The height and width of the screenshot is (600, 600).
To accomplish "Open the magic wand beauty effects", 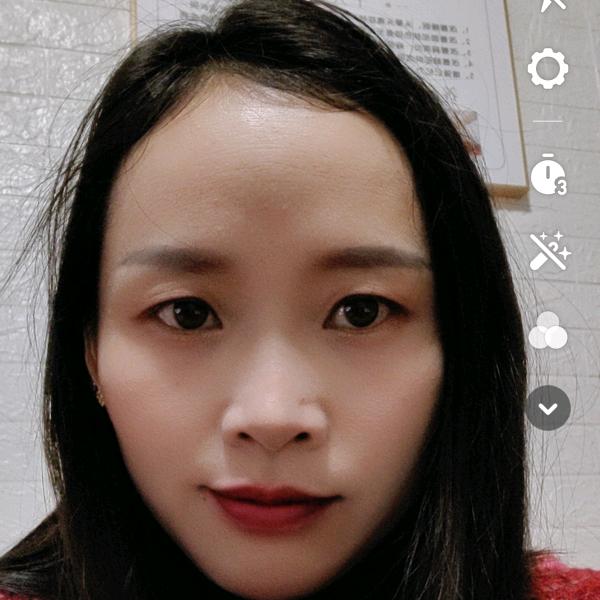I will 549,251.
